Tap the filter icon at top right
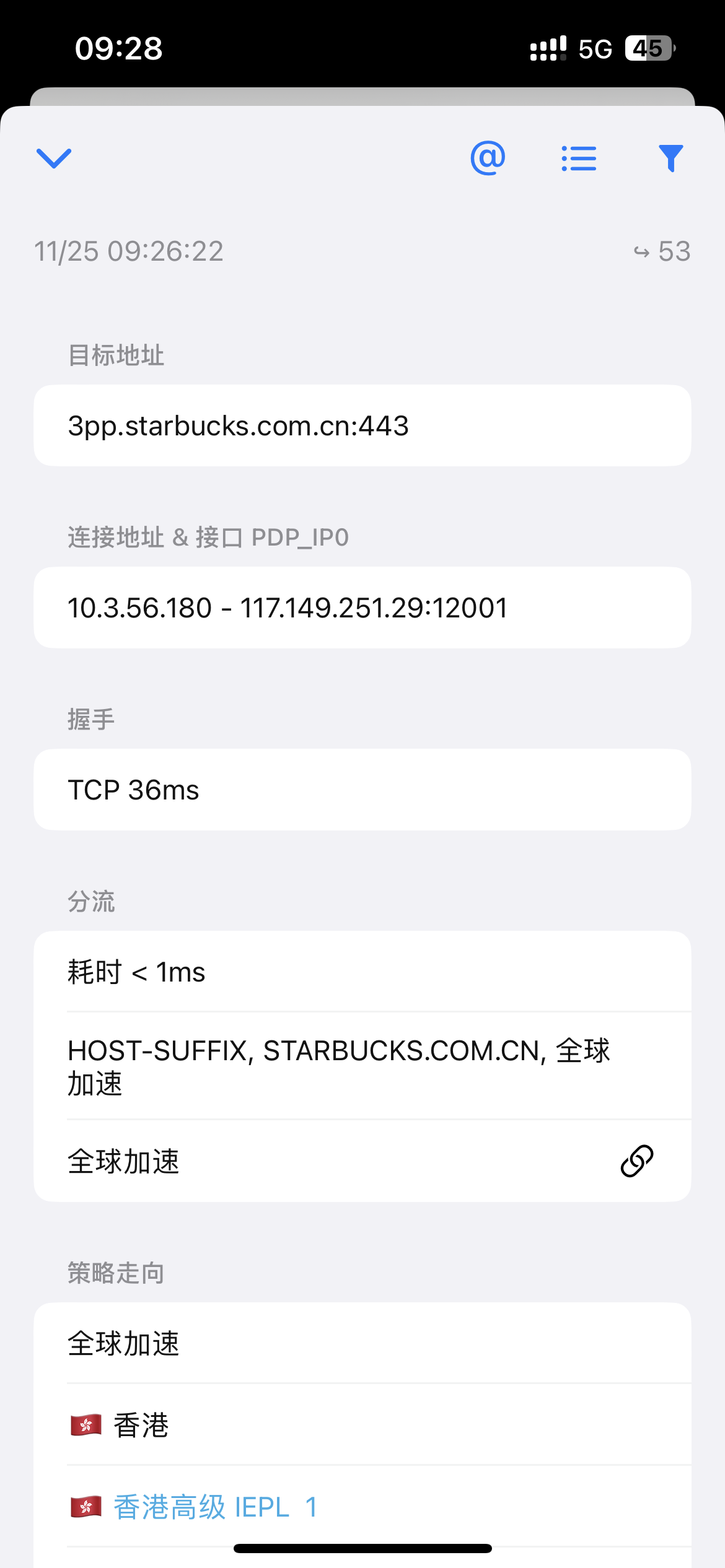 pos(669,159)
